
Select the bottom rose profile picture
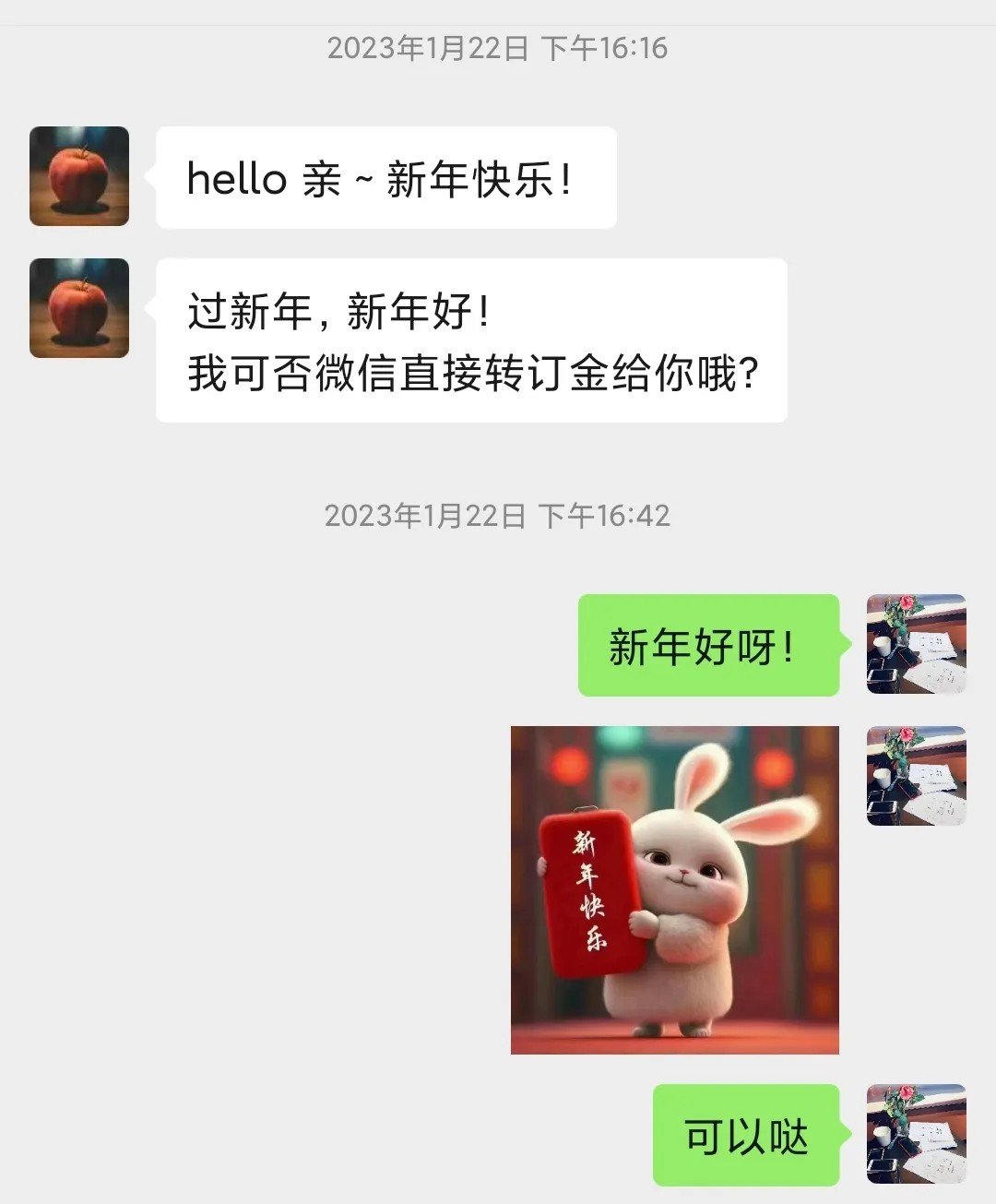(x=915, y=1136)
